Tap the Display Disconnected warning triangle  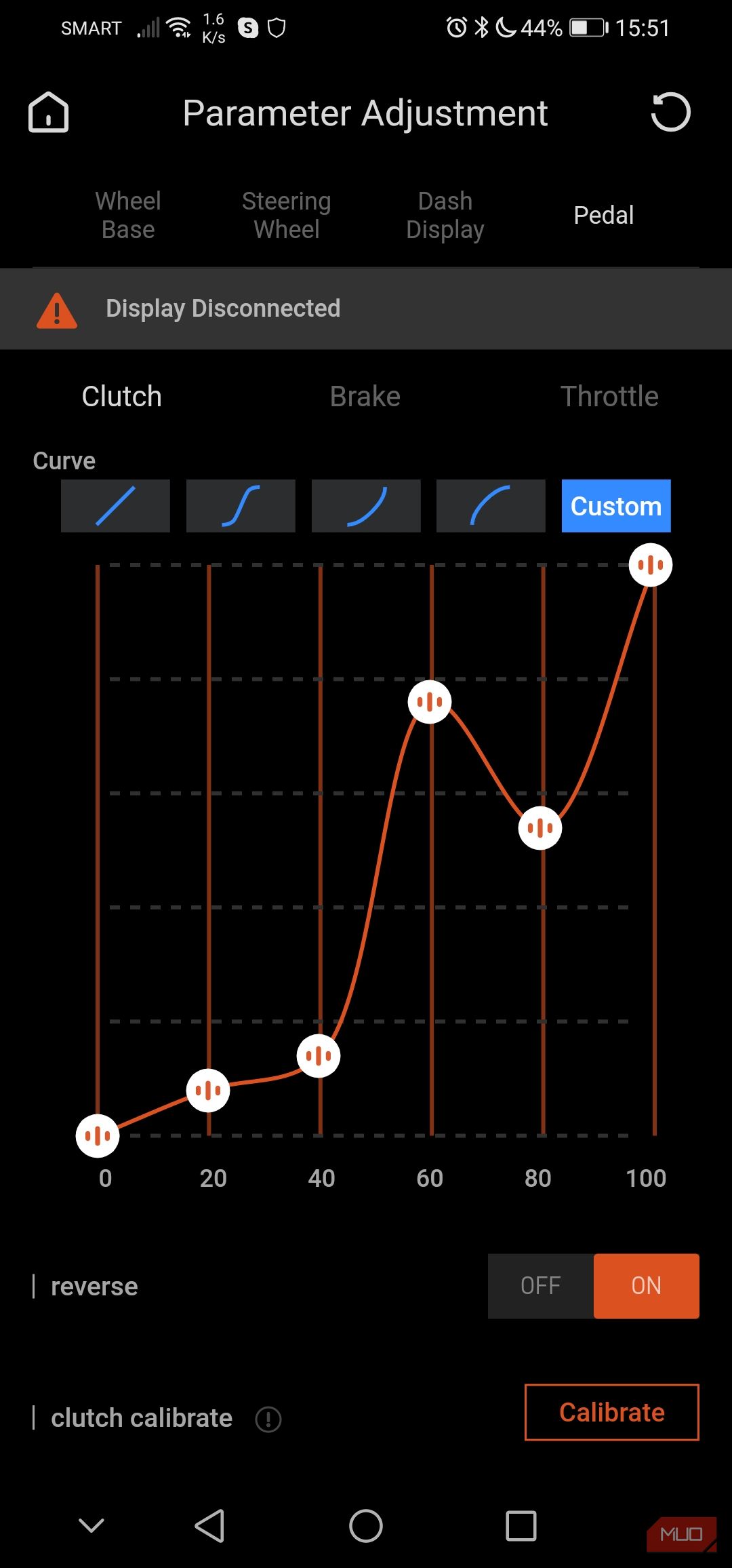point(57,309)
